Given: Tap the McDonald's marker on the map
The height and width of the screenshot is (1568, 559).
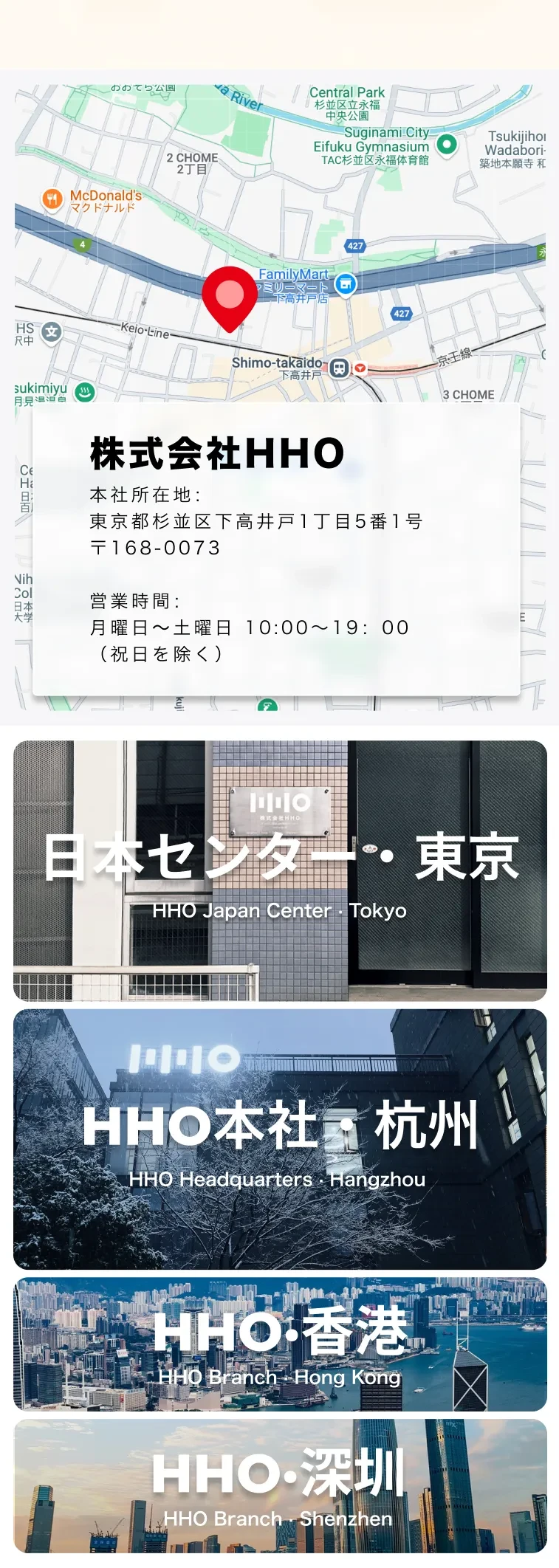Looking at the screenshot, I should (52, 199).
